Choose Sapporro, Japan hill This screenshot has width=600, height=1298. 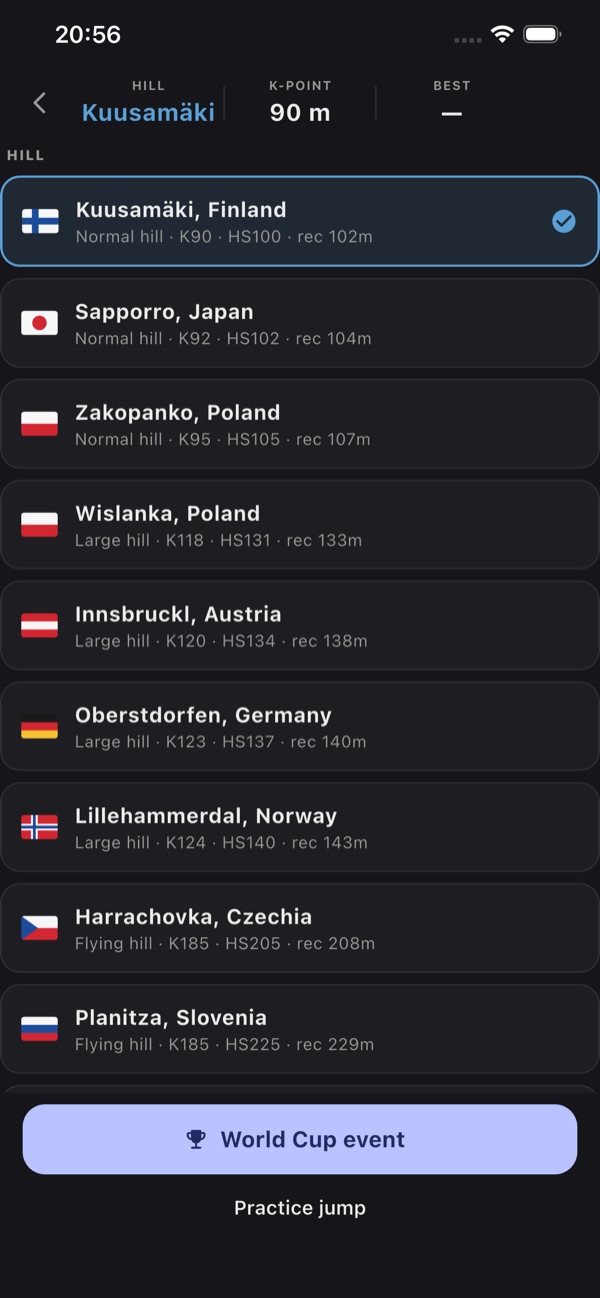300,323
